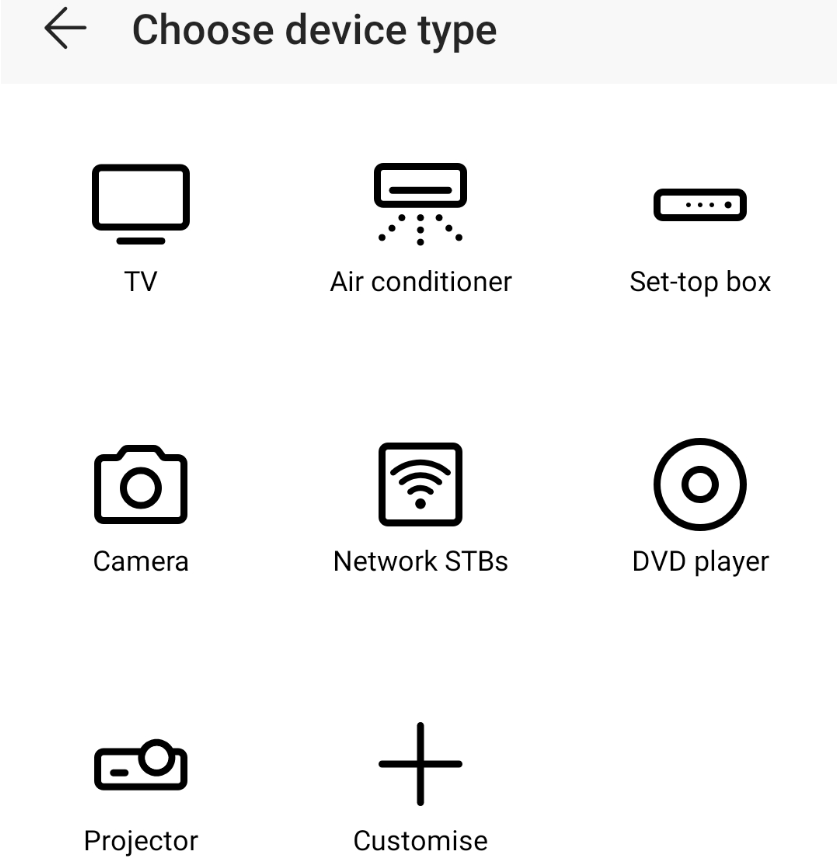
Task: Select the Network STBs label
Action: coord(420,561)
